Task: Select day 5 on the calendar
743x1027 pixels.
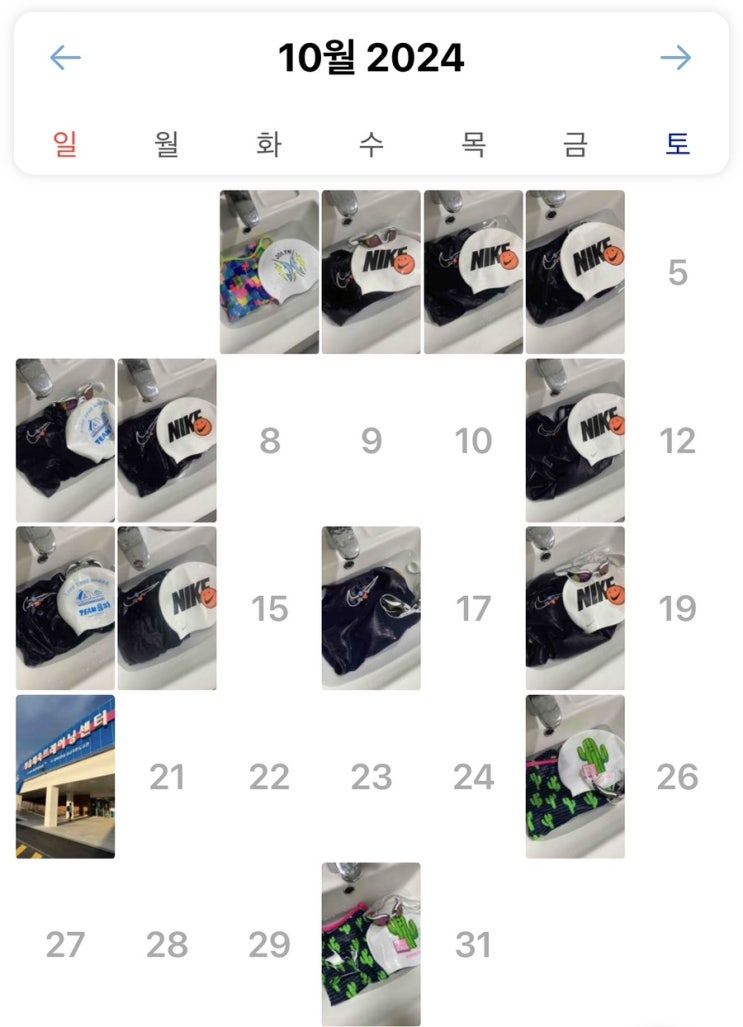Action: (677, 272)
